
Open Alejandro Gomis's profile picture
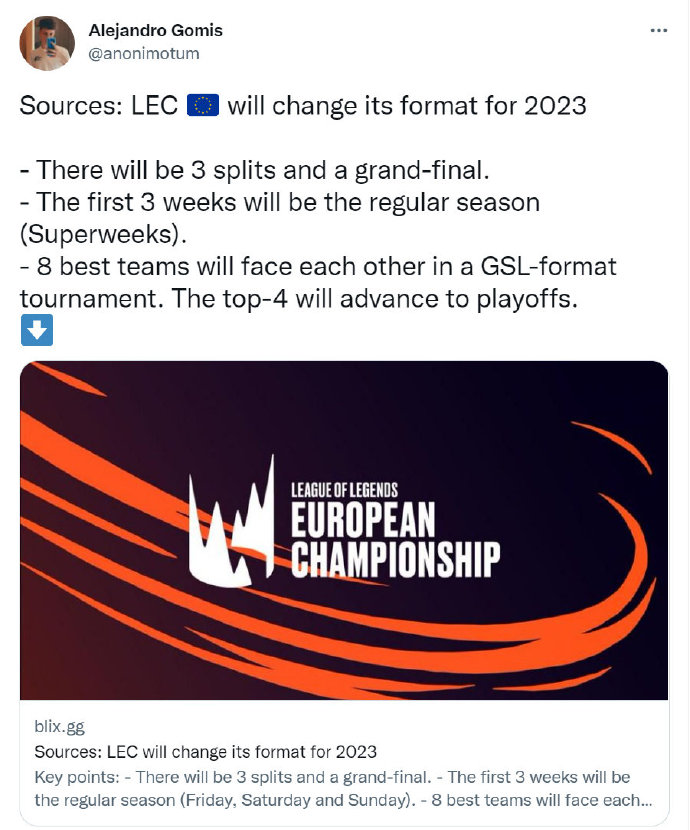(x=47, y=43)
